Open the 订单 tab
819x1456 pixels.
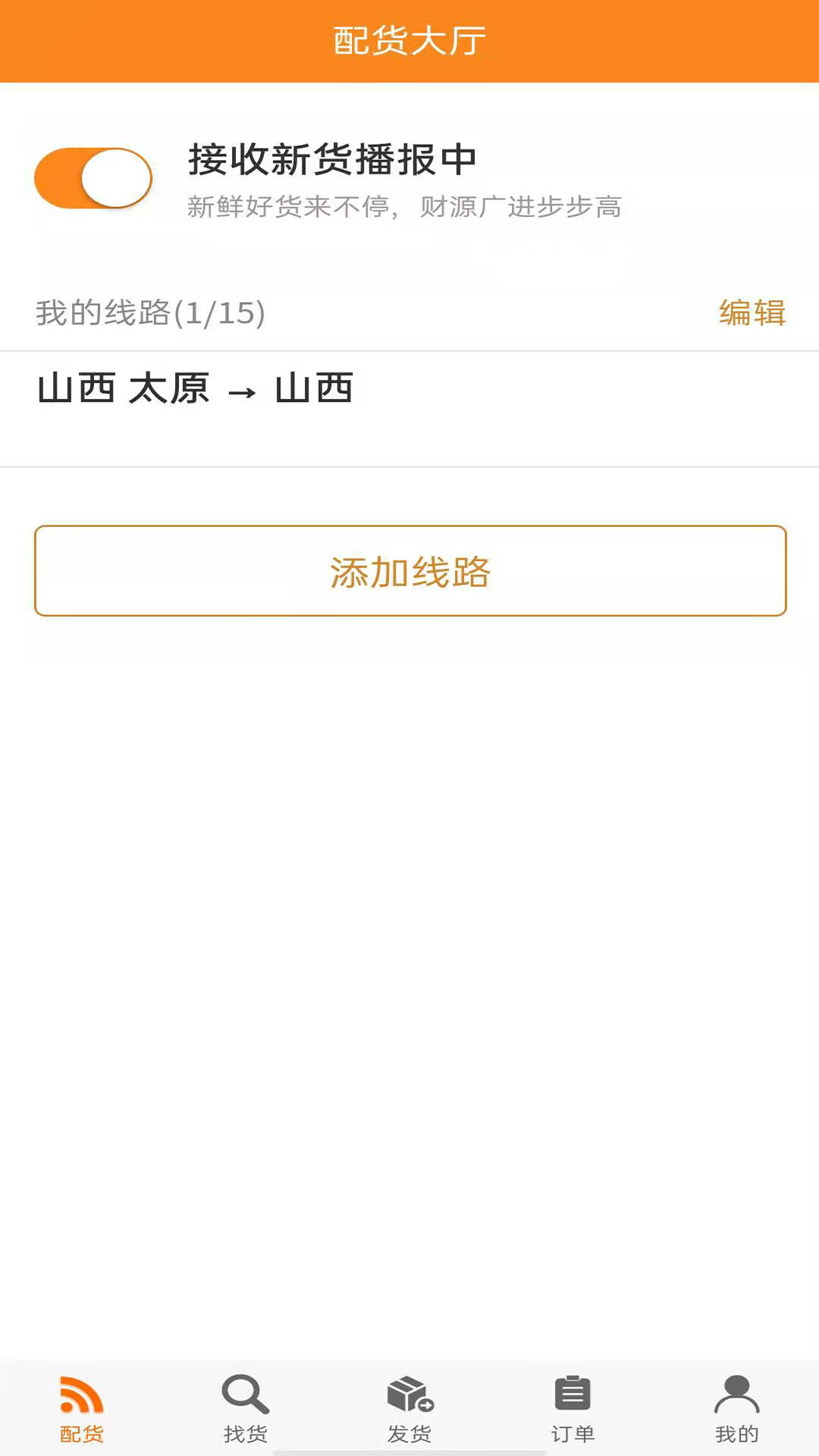pos(573,1409)
